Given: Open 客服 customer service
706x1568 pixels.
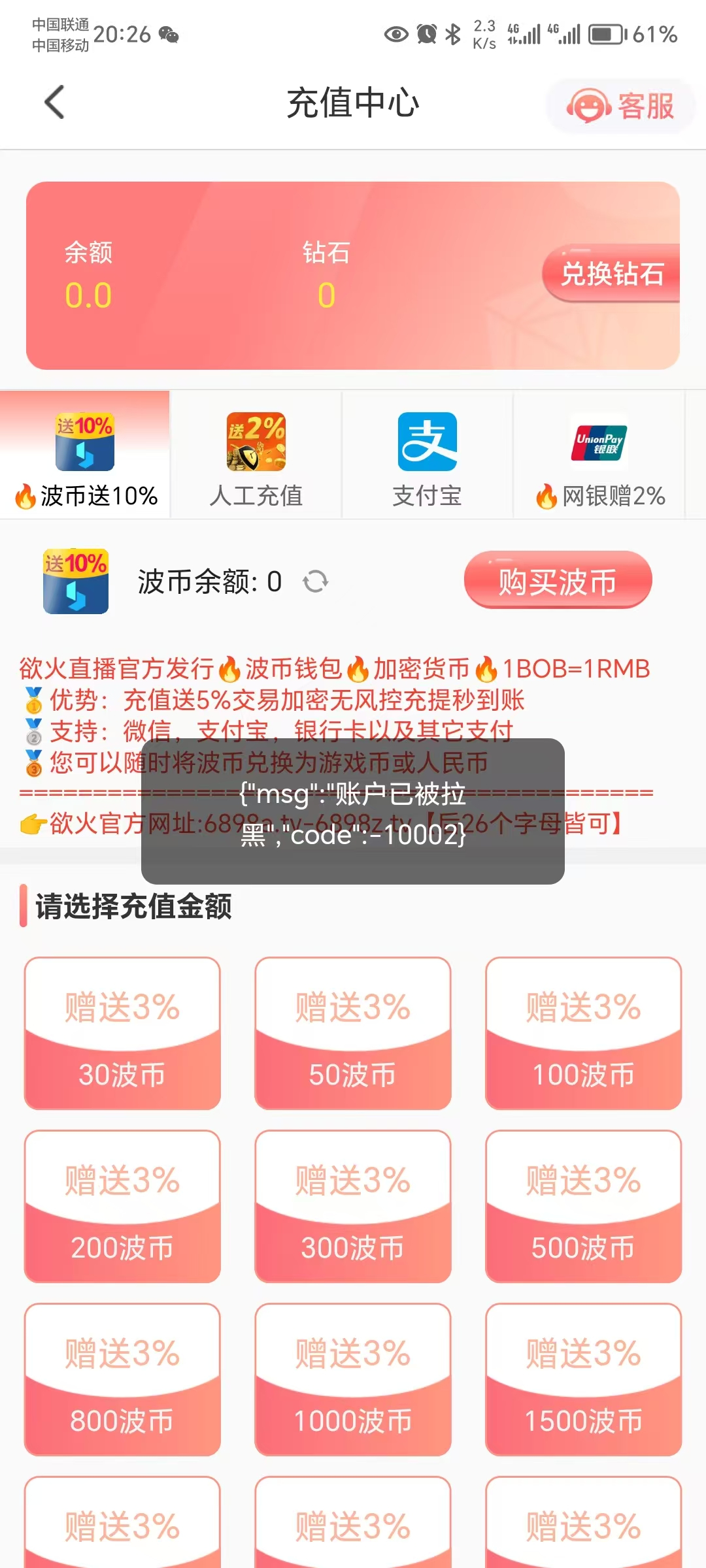Looking at the screenshot, I should point(620,106).
